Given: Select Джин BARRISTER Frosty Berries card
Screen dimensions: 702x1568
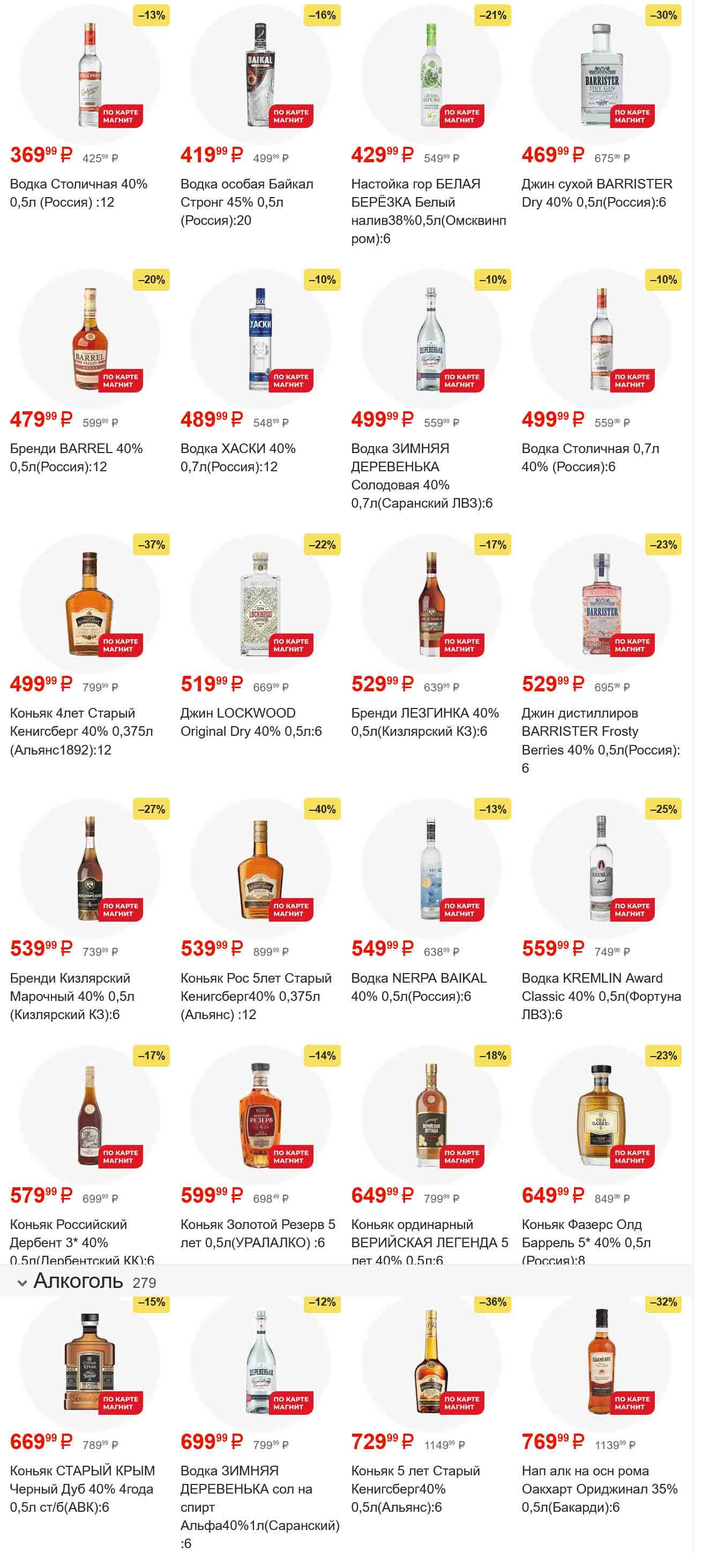Looking at the screenshot, I should click(x=601, y=604).
